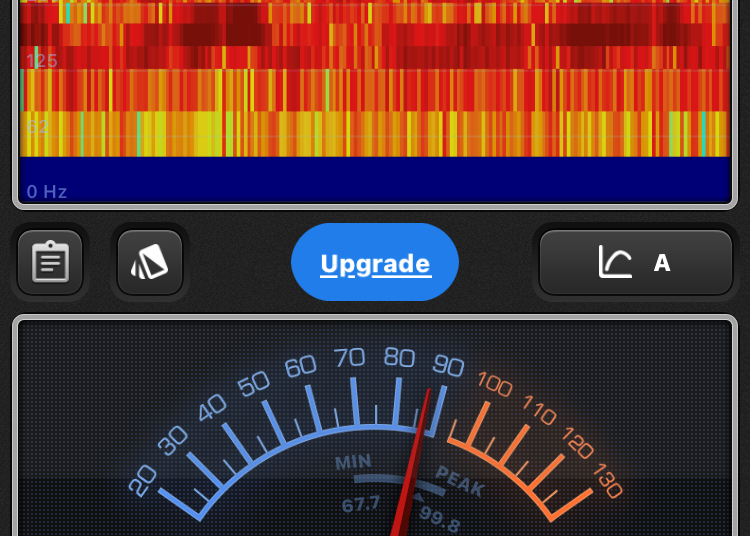Change the A frequency weighting
Viewport: 750px width, 536px height.
pos(636,263)
